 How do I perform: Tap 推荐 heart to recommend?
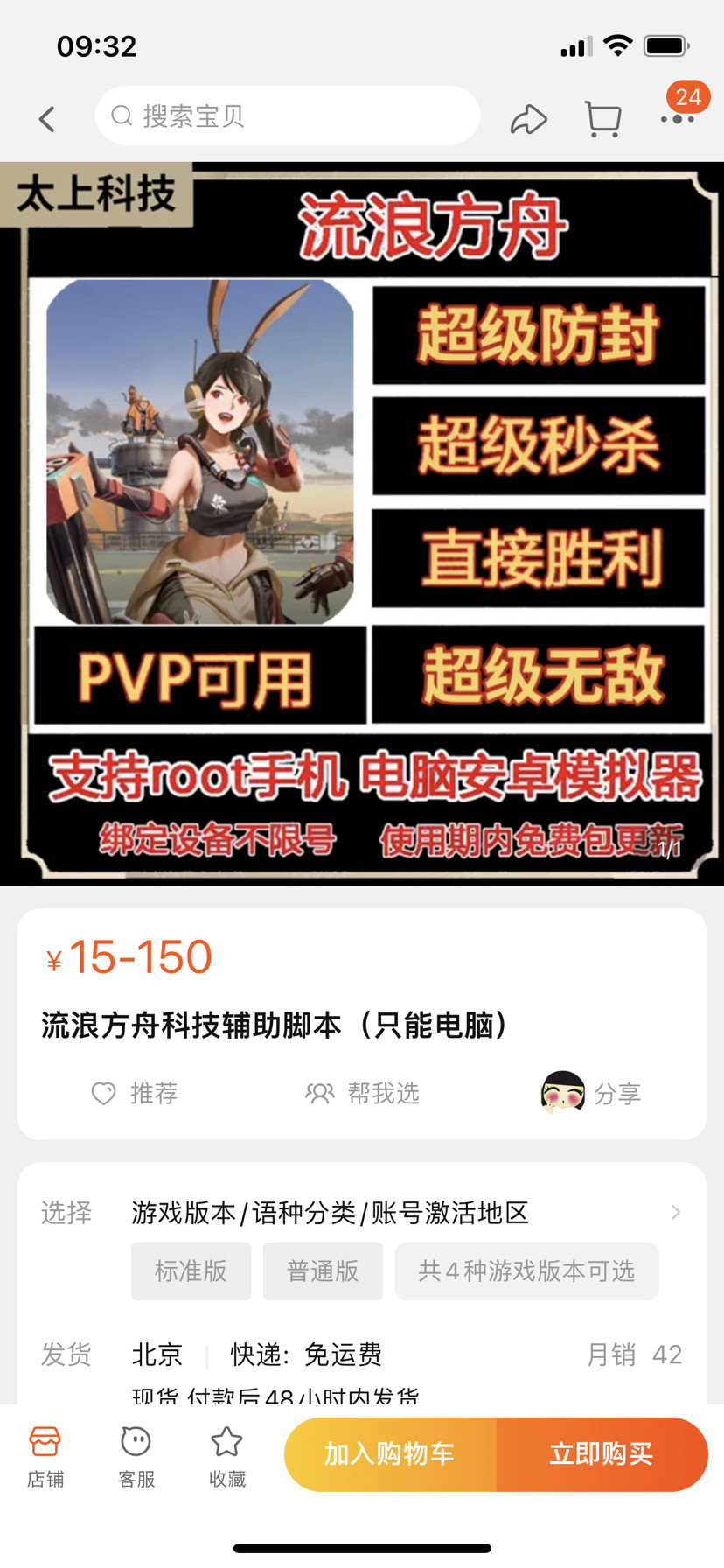point(135,1093)
